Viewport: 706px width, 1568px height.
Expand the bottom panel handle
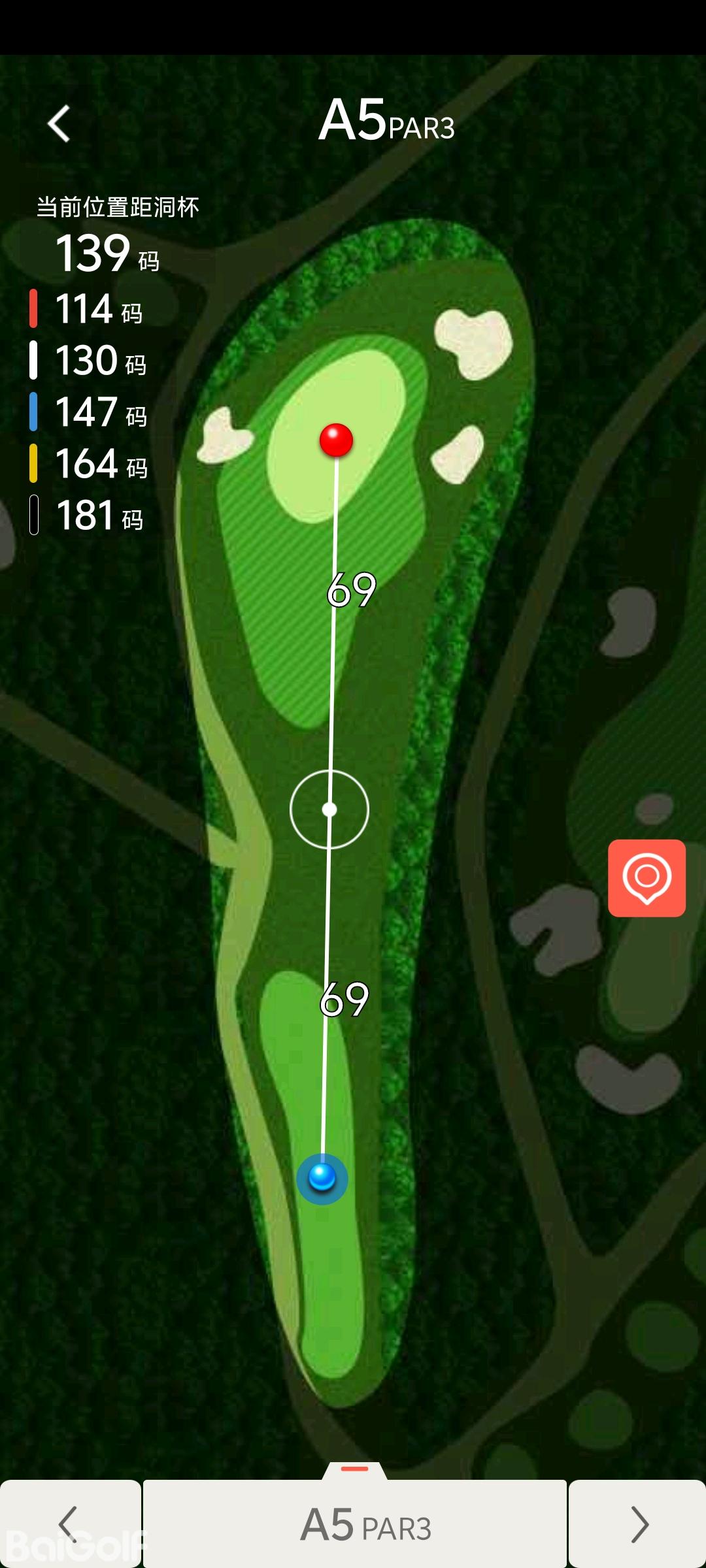pyautogui.click(x=355, y=1469)
